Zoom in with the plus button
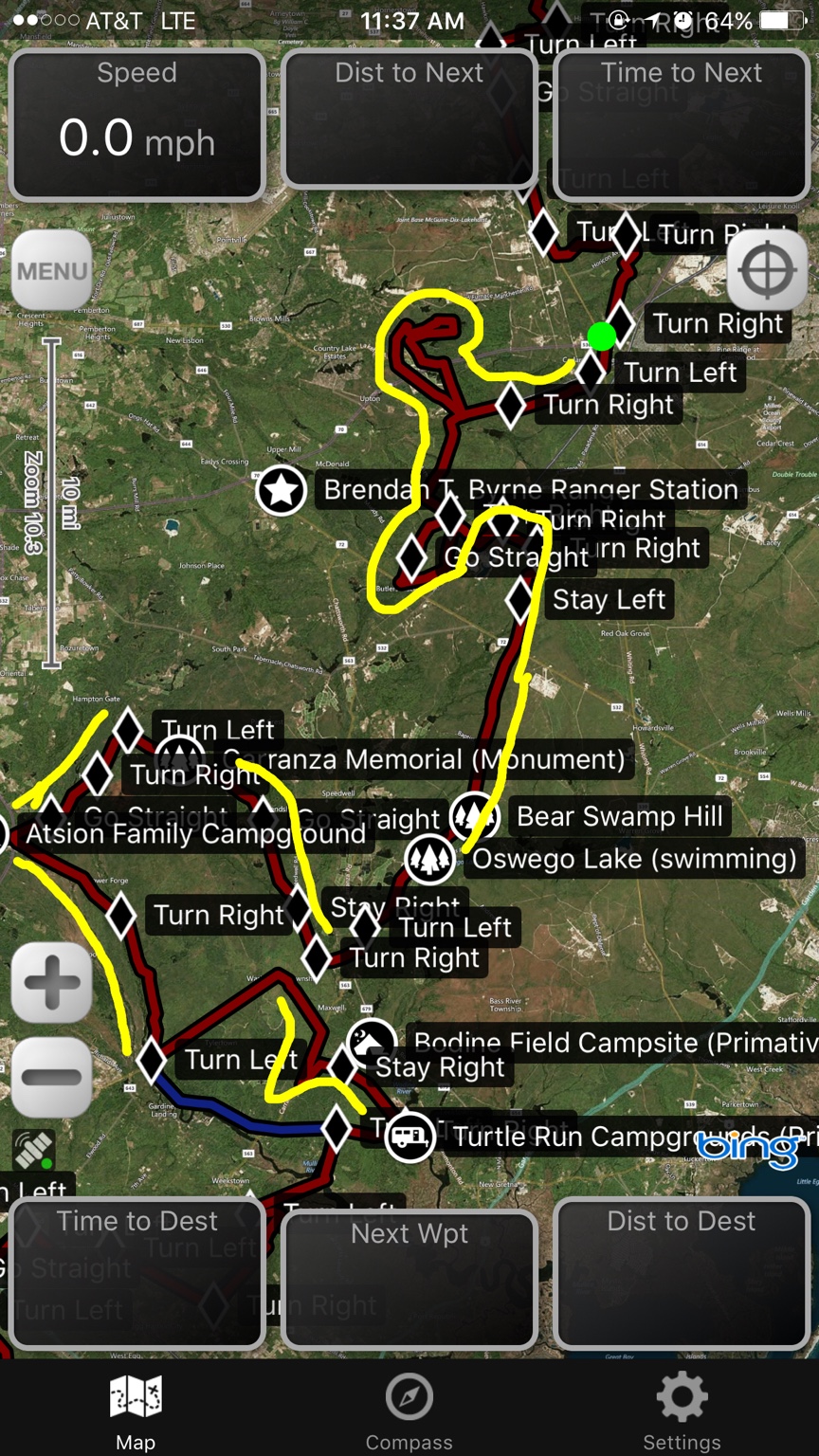Viewport: 819px width, 1456px height. [x=52, y=982]
